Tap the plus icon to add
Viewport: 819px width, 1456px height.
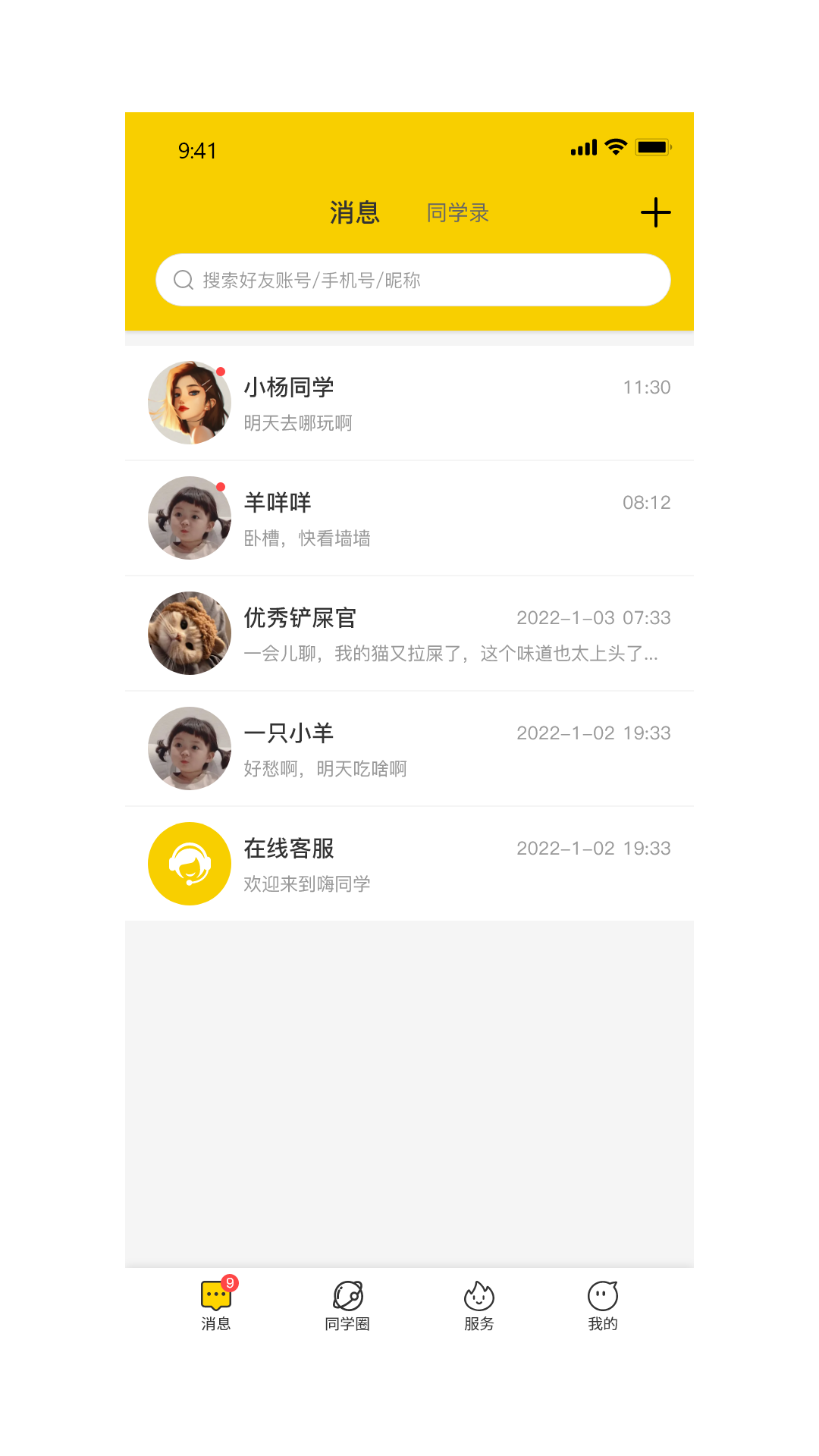[x=655, y=212]
